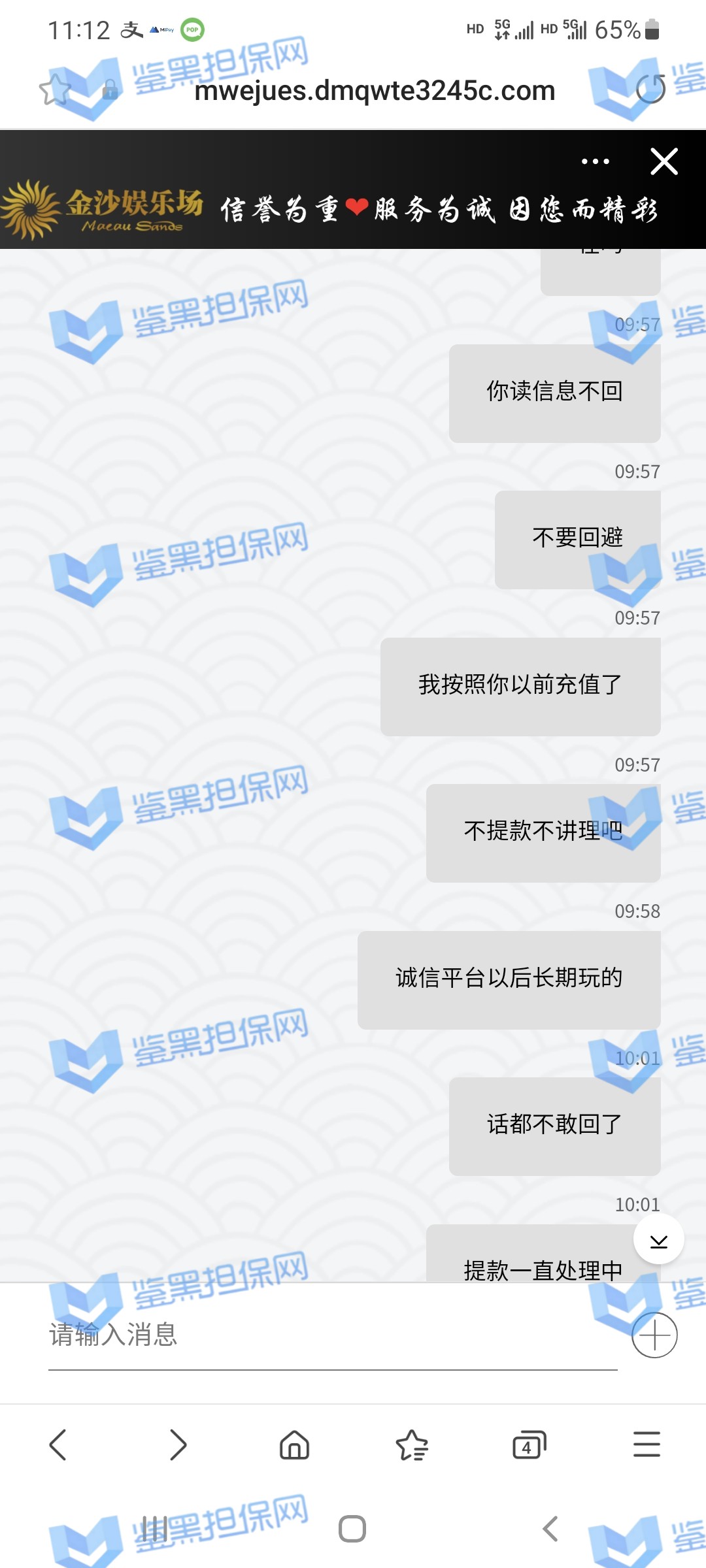Open the browser home page
The width and height of the screenshot is (706, 1568).
294,1445
